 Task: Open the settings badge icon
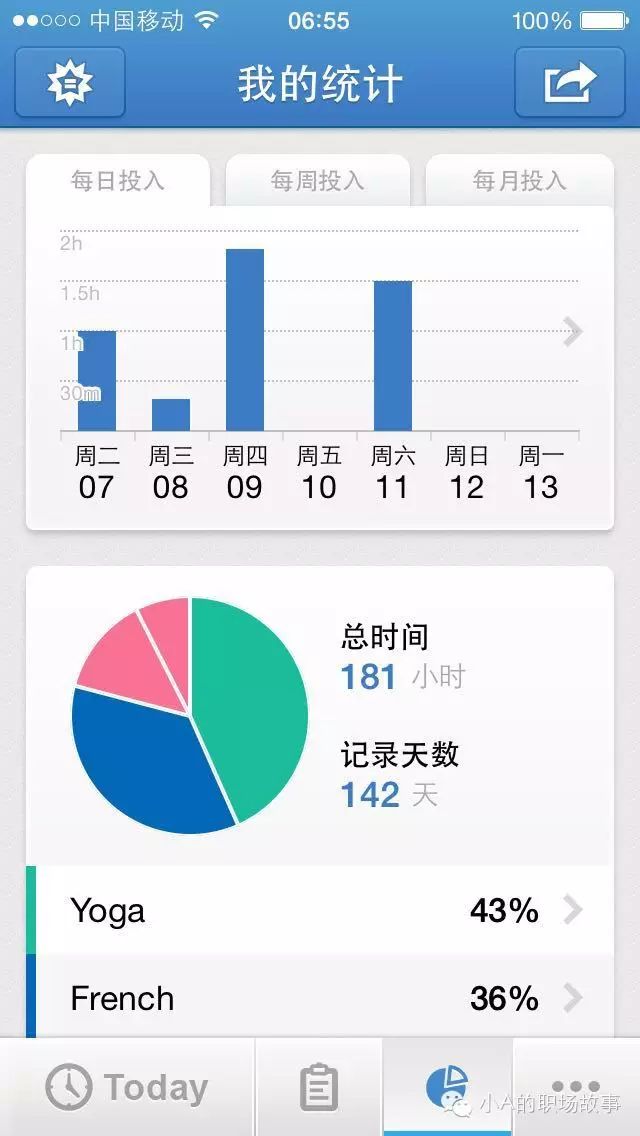pos(70,83)
